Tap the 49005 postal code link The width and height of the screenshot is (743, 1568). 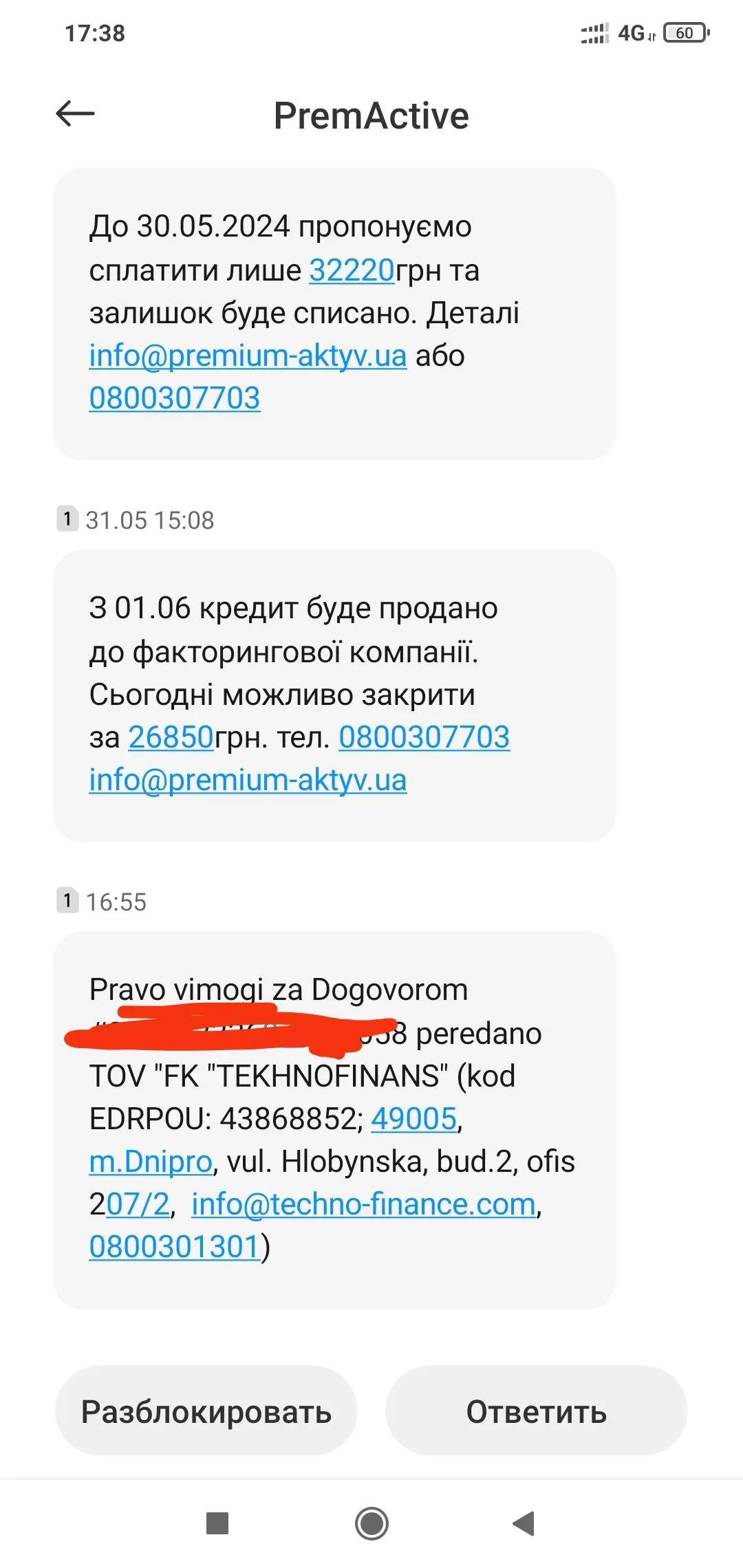click(413, 1119)
